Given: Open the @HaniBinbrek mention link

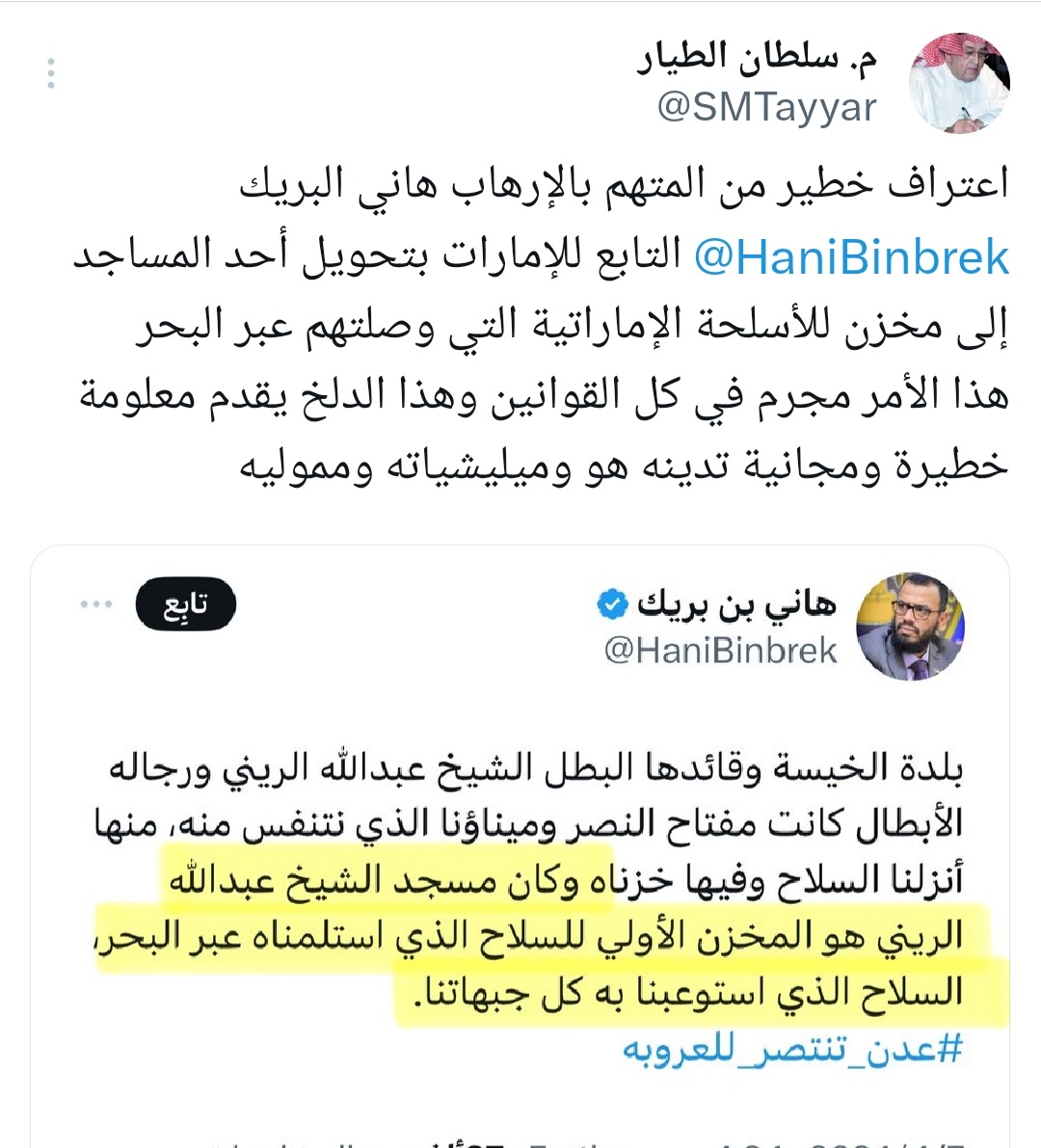Looking at the screenshot, I should (x=852, y=258).
